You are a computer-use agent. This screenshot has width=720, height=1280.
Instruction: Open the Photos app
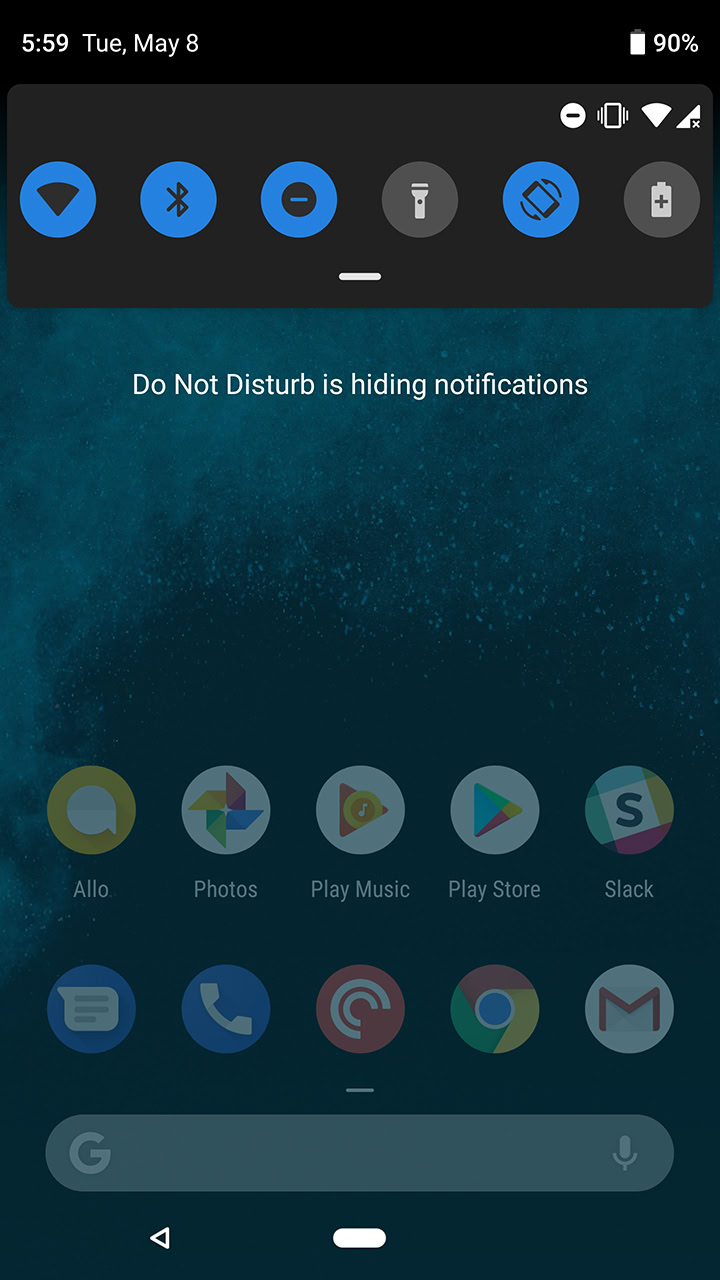coord(226,811)
